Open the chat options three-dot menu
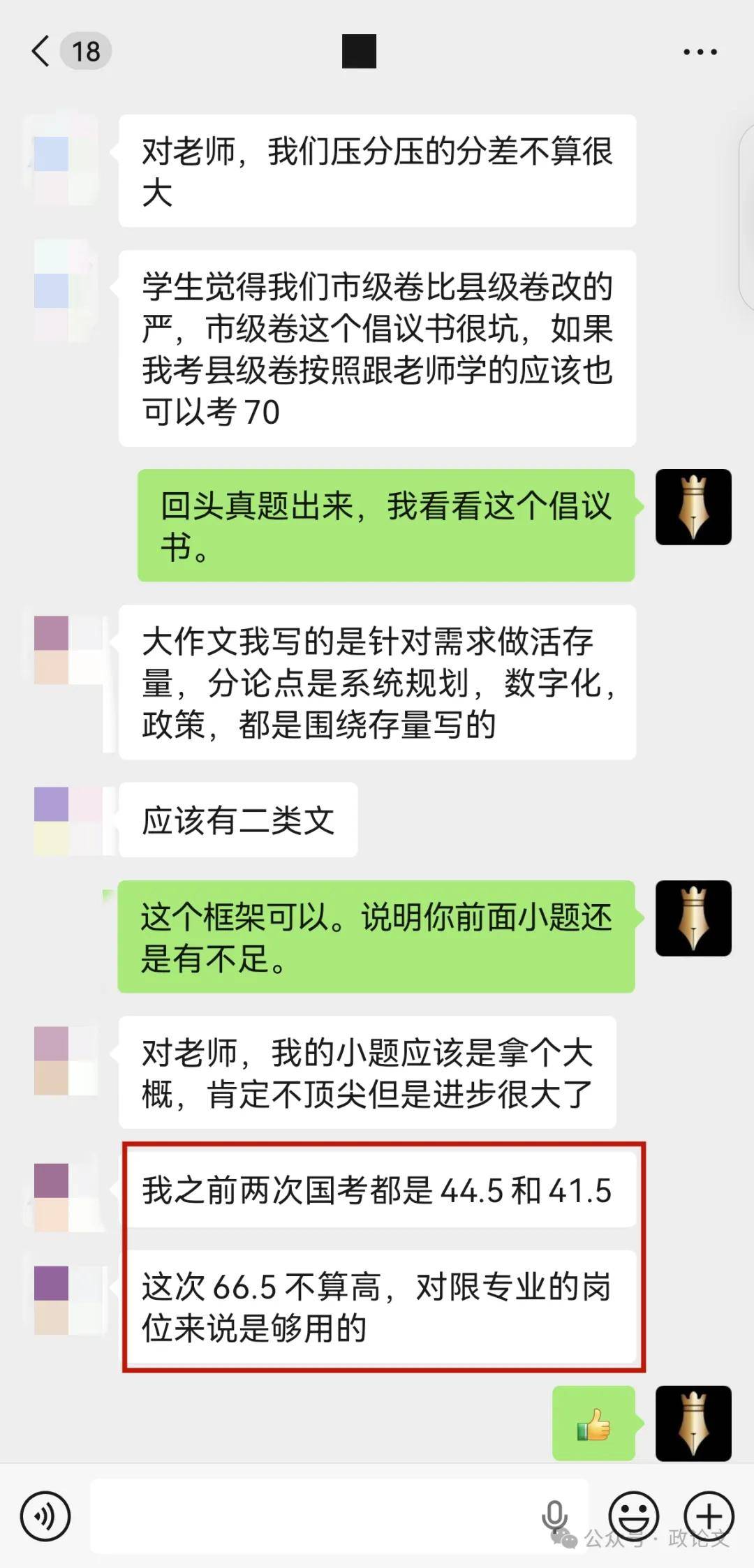 [x=700, y=52]
